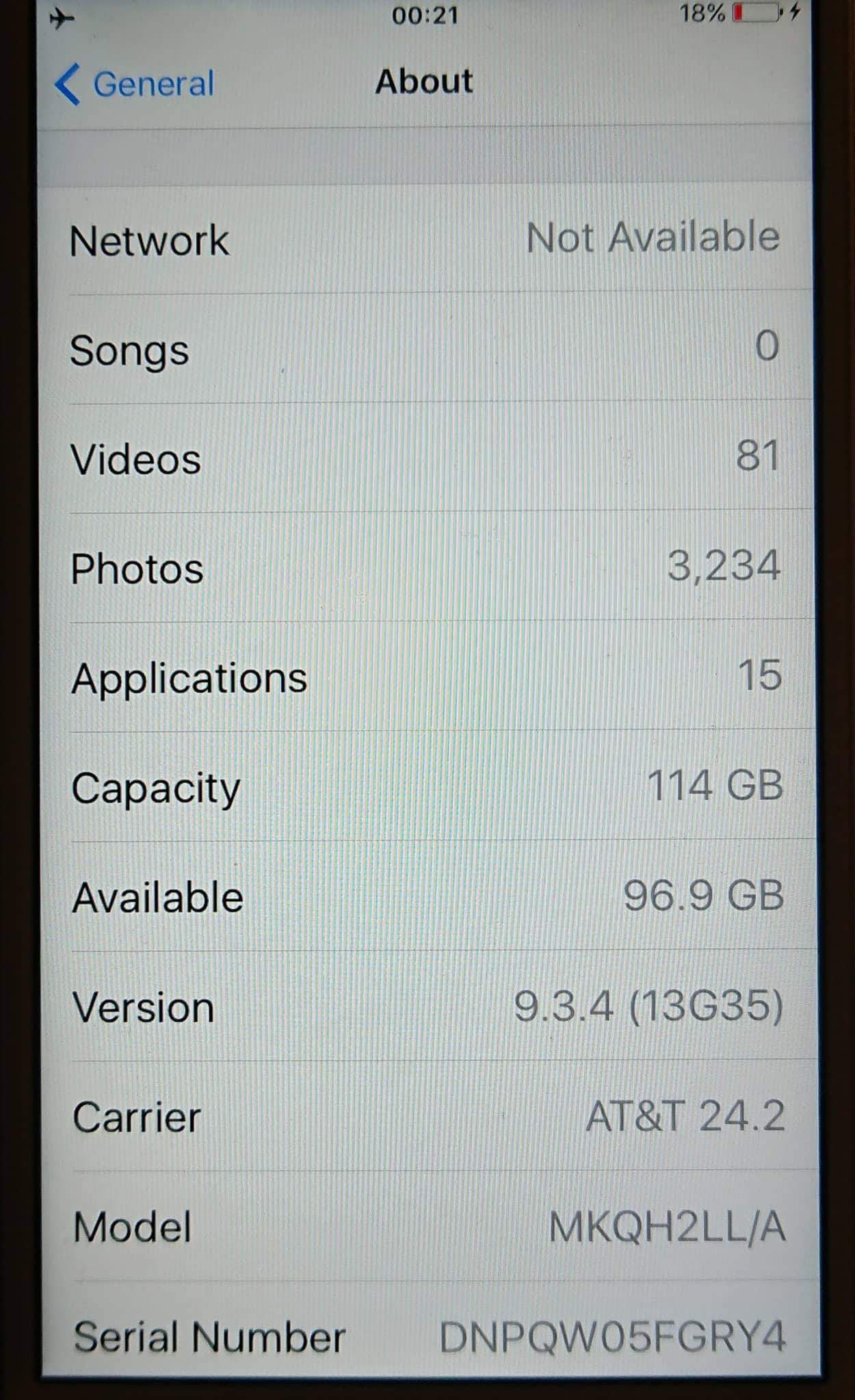The width and height of the screenshot is (855, 1400).
Task: Go back to General settings
Action: click(135, 84)
